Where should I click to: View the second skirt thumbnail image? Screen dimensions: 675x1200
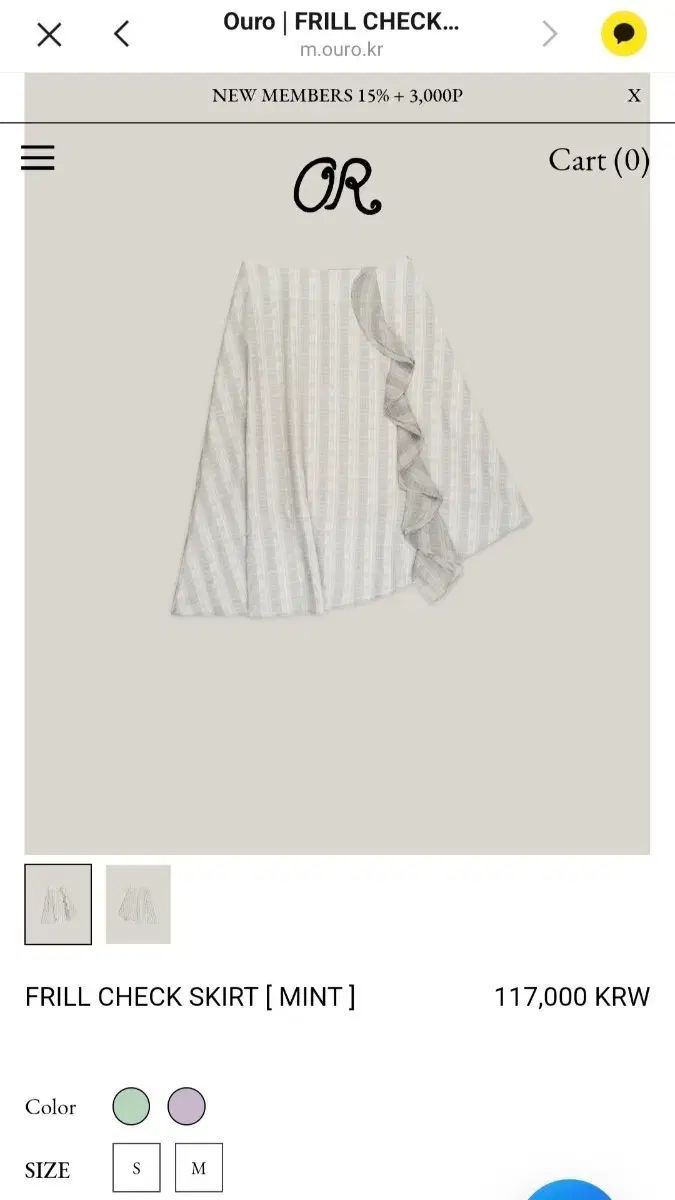138,904
